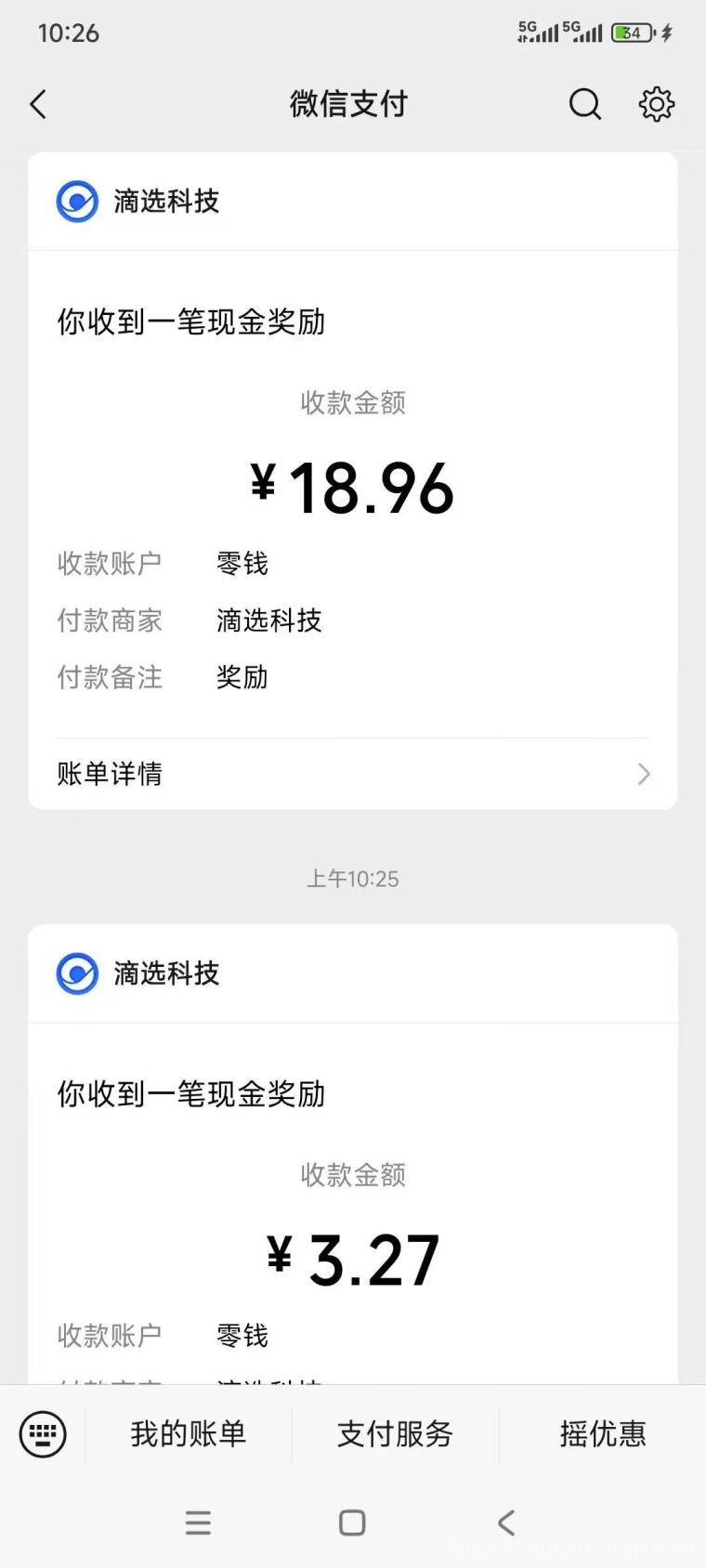
Task: Click the 滴选科技 avatar on second message
Action: pos(78,973)
